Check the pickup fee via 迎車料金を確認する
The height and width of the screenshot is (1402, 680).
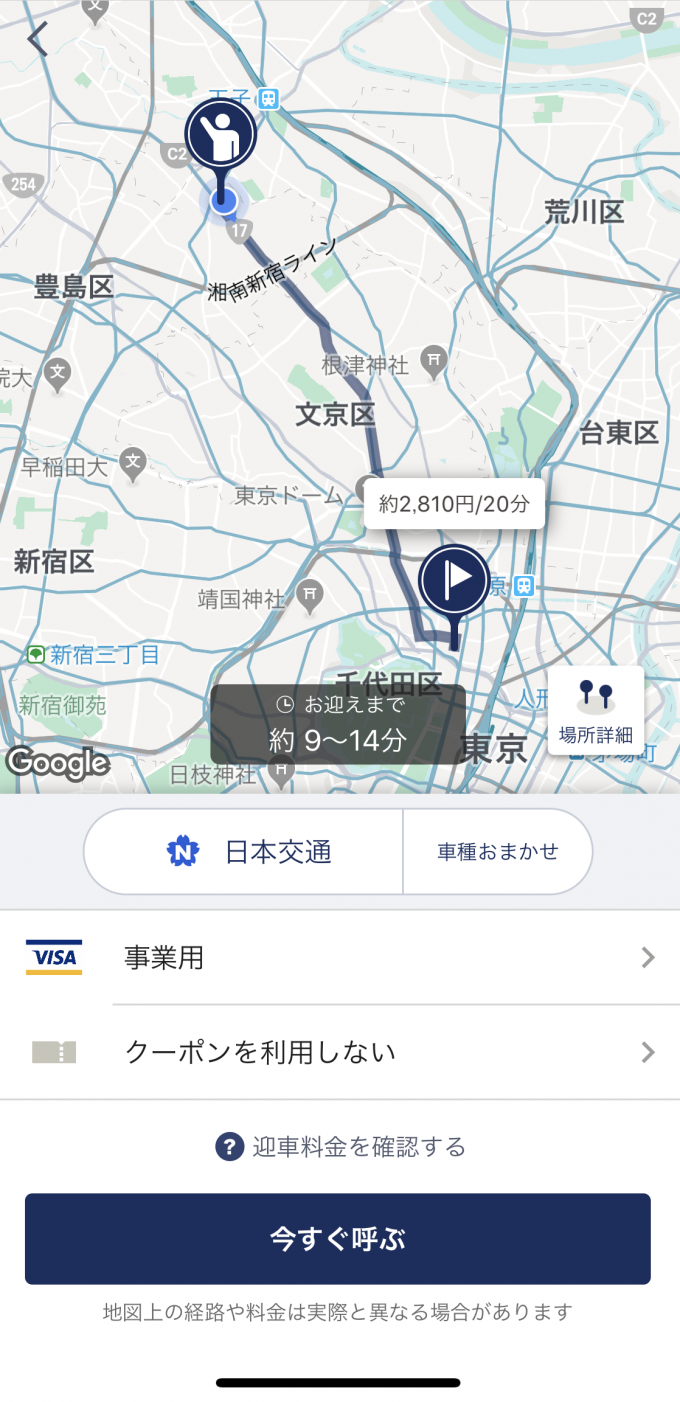pyautogui.click(x=340, y=1146)
